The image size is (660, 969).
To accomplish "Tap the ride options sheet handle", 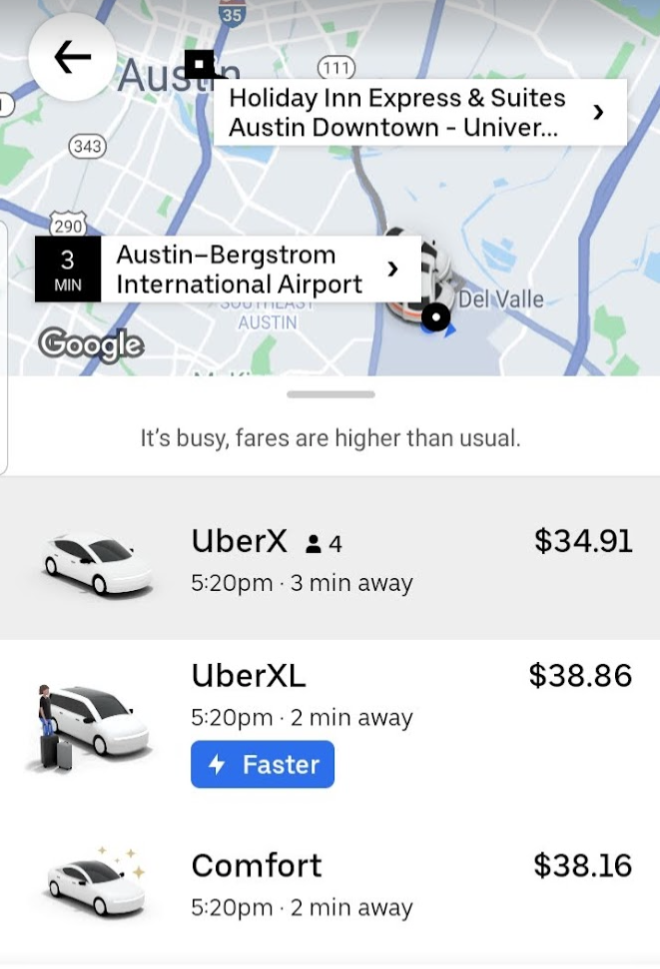I will click(330, 394).
